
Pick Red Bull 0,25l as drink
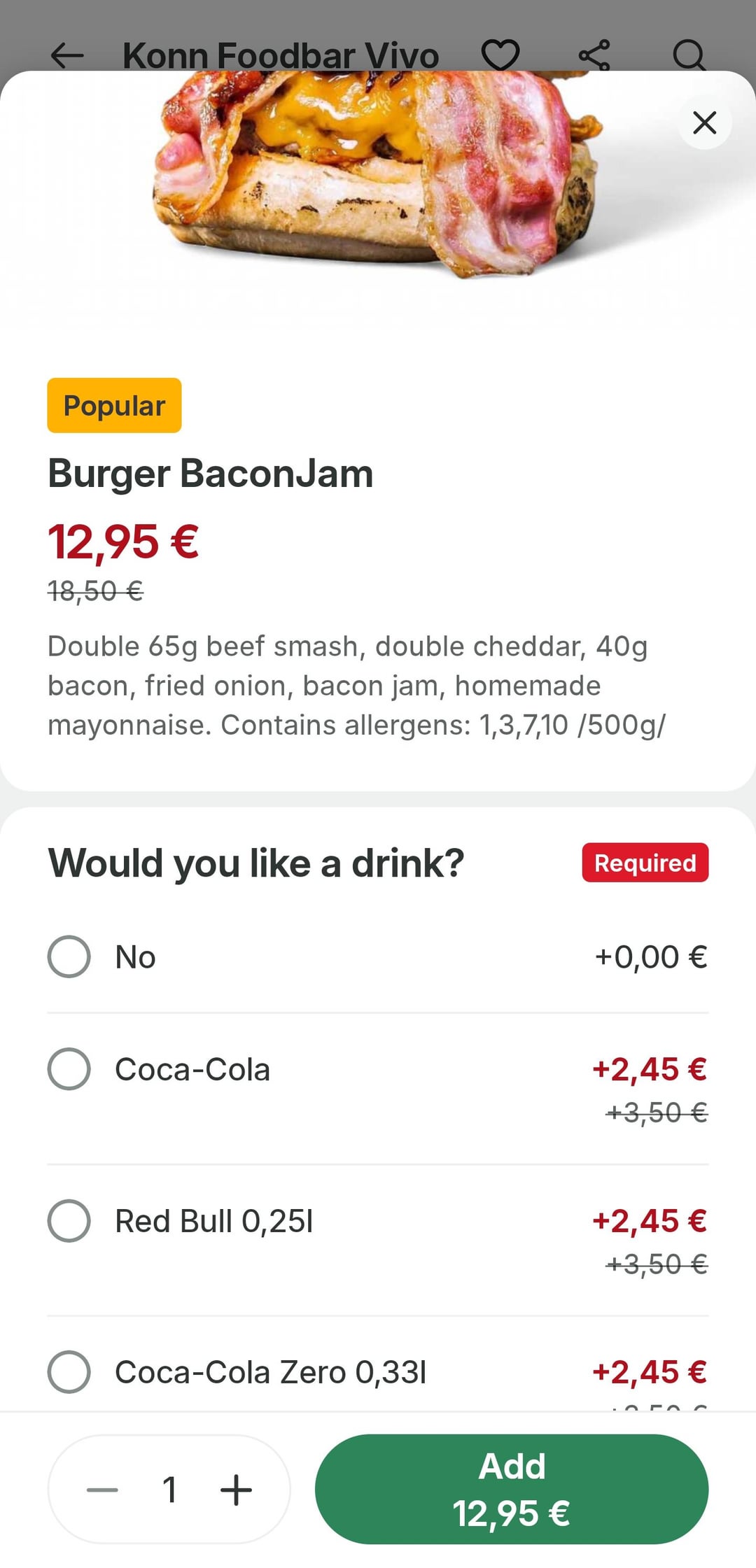tap(69, 1220)
